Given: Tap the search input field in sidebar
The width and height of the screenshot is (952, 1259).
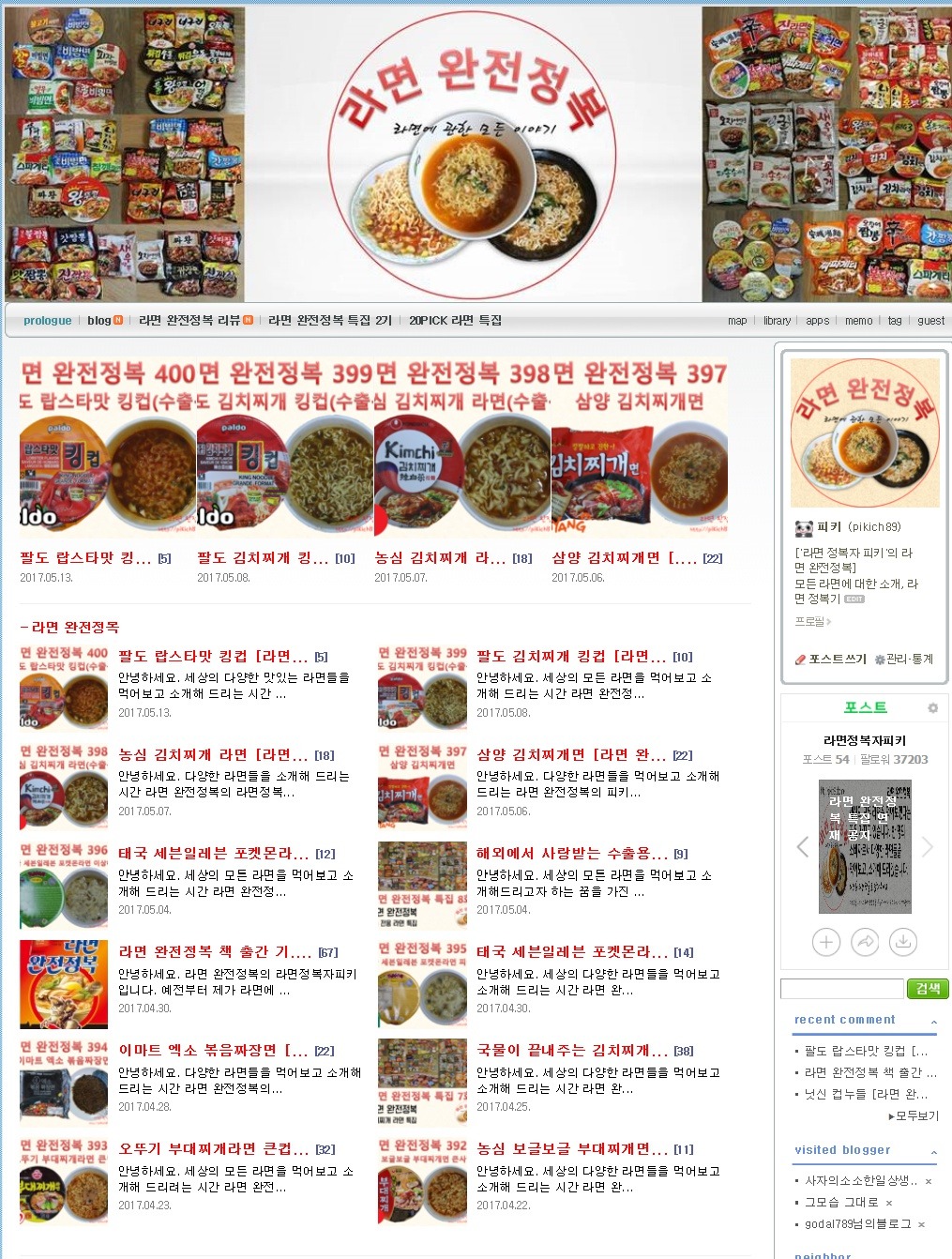Looking at the screenshot, I should click(841, 989).
